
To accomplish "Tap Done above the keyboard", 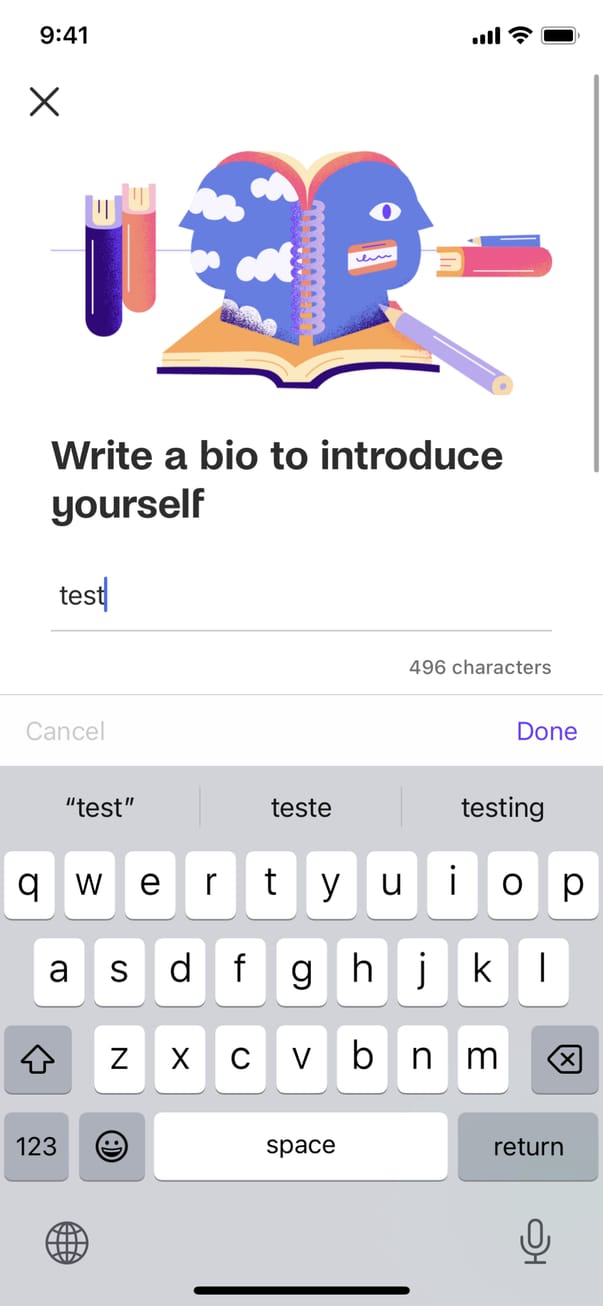I will (546, 731).
